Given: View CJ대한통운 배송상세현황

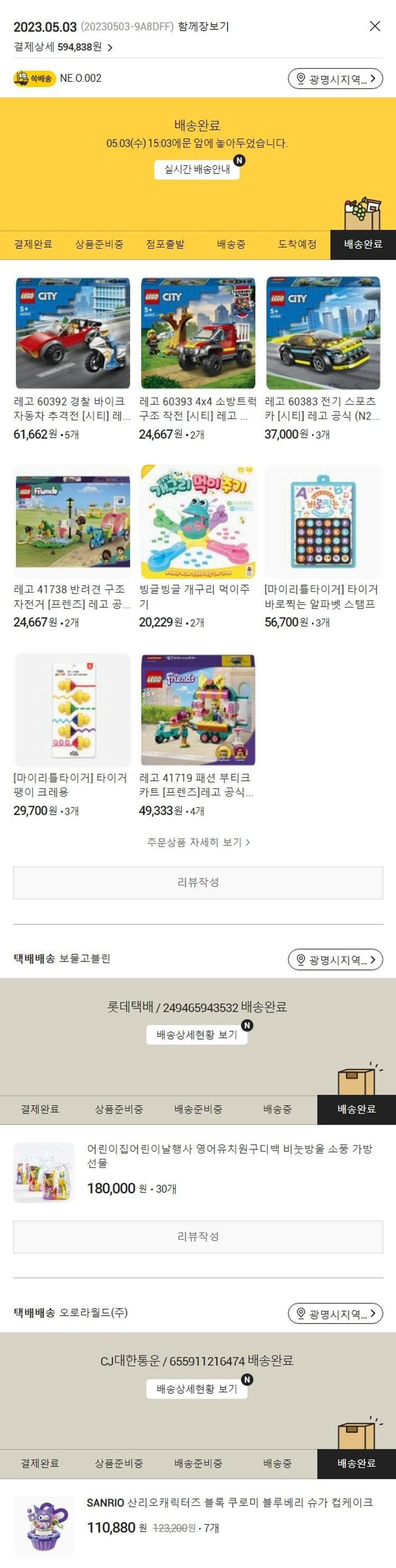Looking at the screenshot, I should (x=196, y=1388).
